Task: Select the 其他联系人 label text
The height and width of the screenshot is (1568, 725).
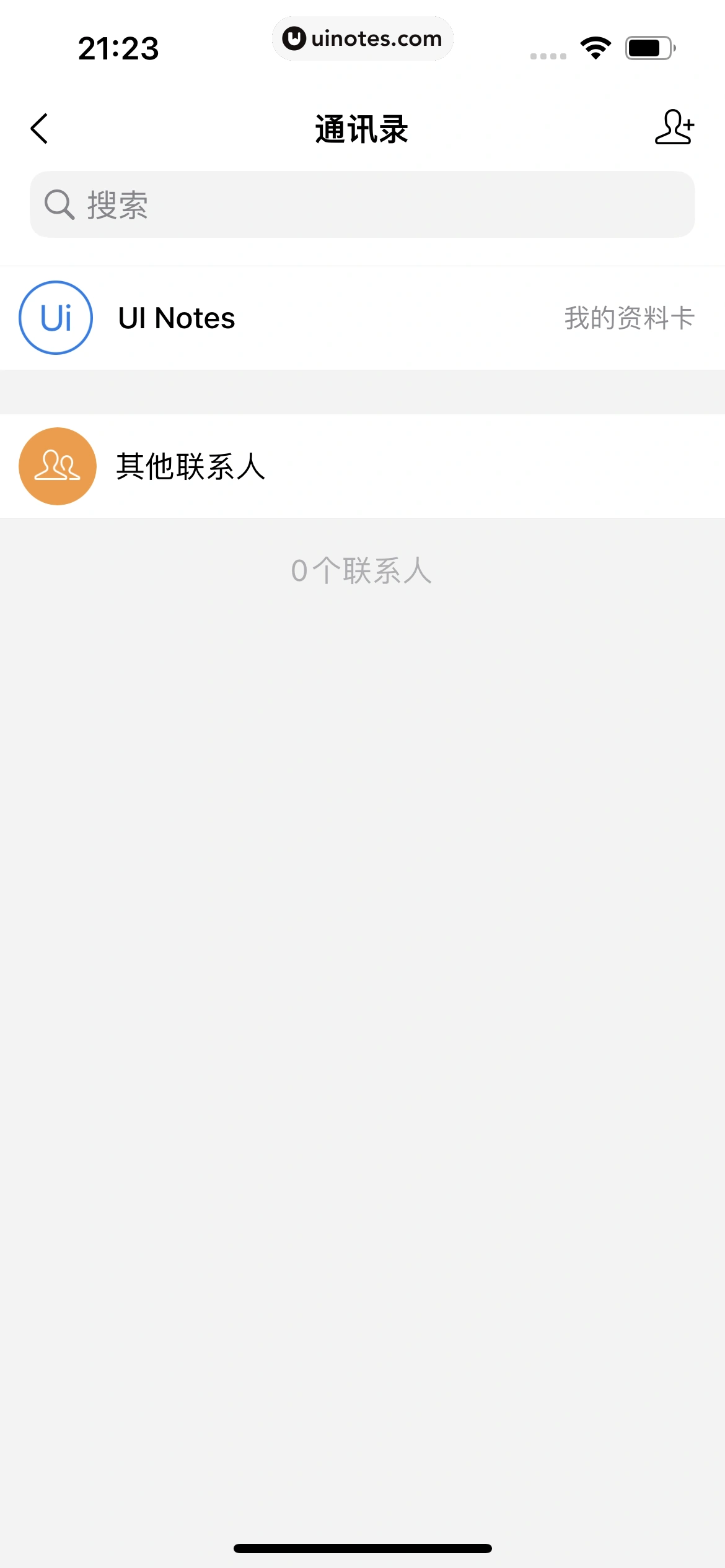Action: (x=191, y=468)
